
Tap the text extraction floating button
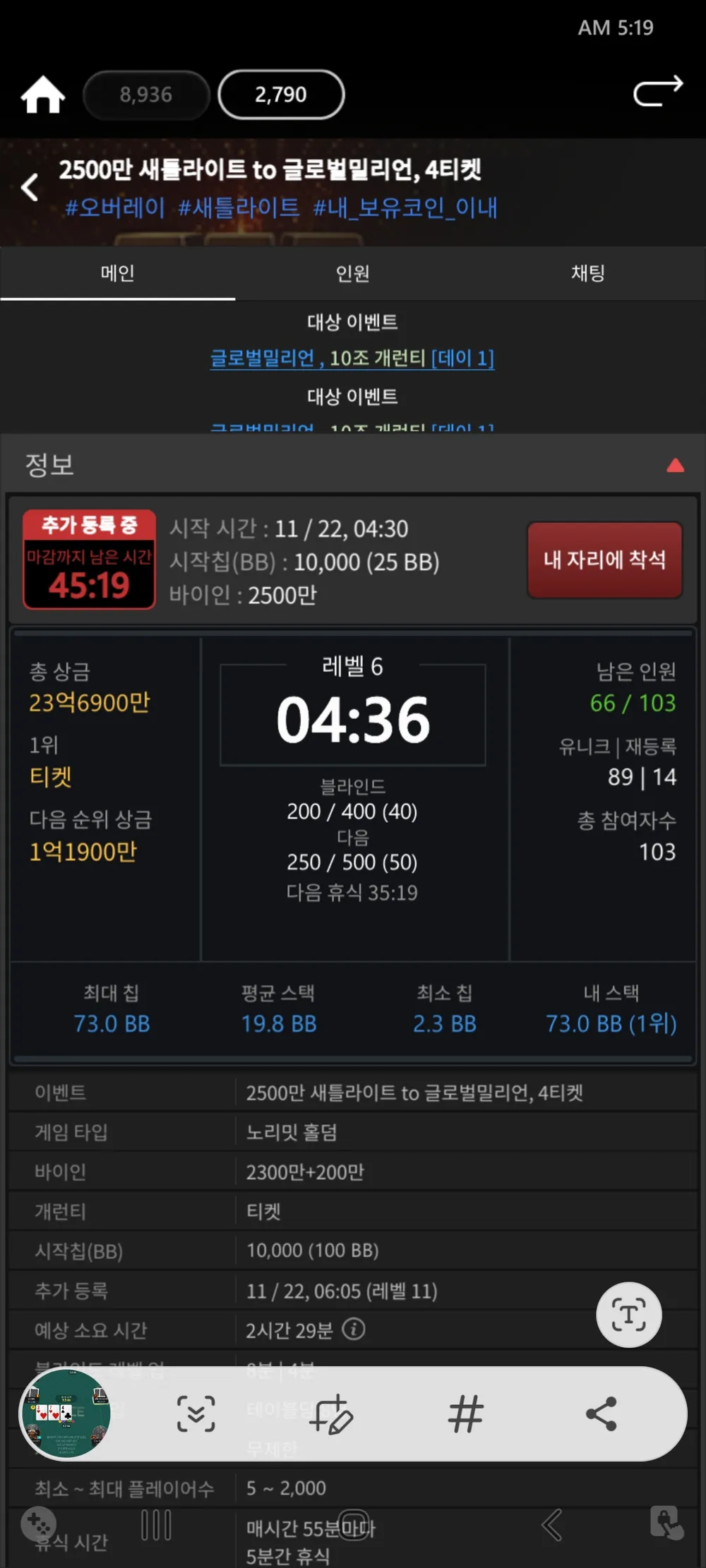pos(628,1315)
